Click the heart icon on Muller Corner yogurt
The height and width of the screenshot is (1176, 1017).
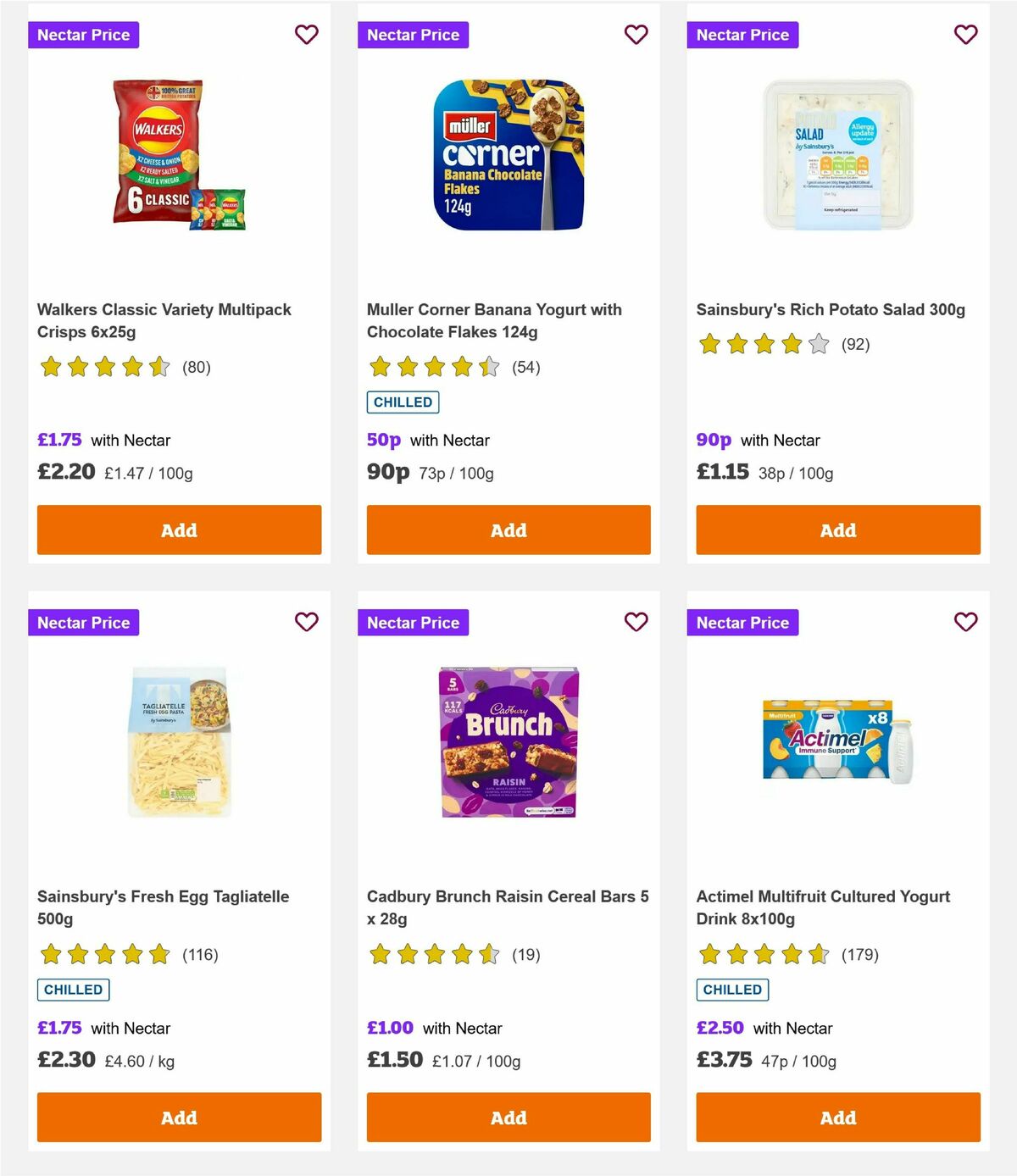[x=636, y=35]
